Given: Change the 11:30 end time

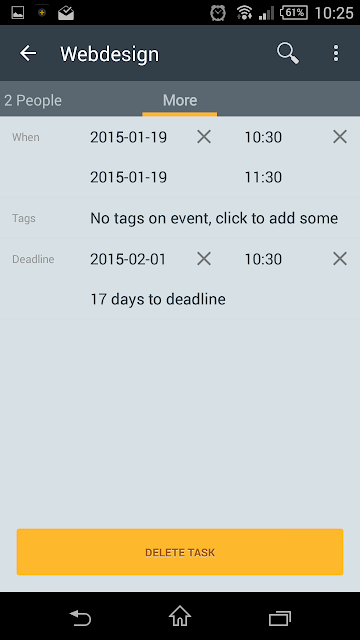Looking at the screenshot, I should [263, 177].
